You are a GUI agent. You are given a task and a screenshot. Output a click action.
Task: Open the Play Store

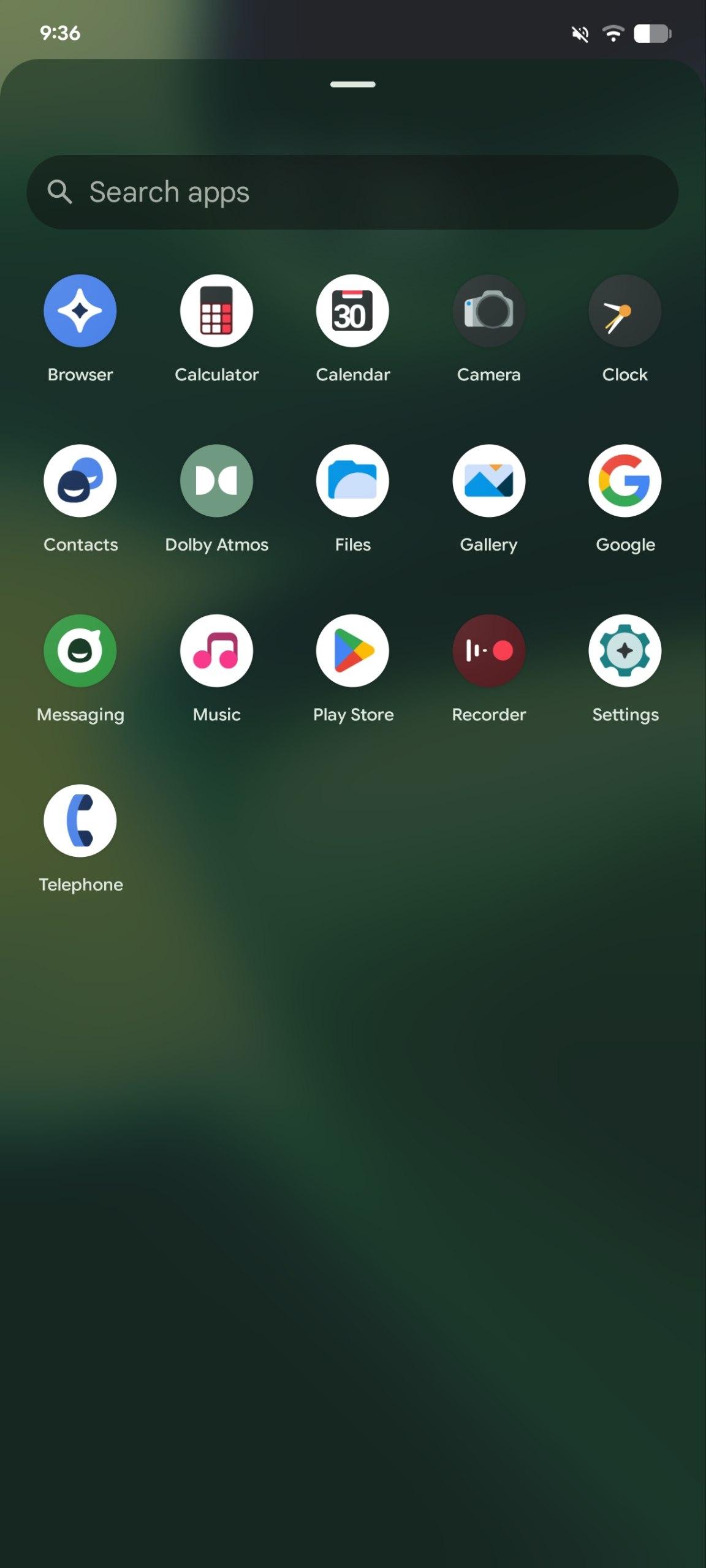tap(352, 651)
